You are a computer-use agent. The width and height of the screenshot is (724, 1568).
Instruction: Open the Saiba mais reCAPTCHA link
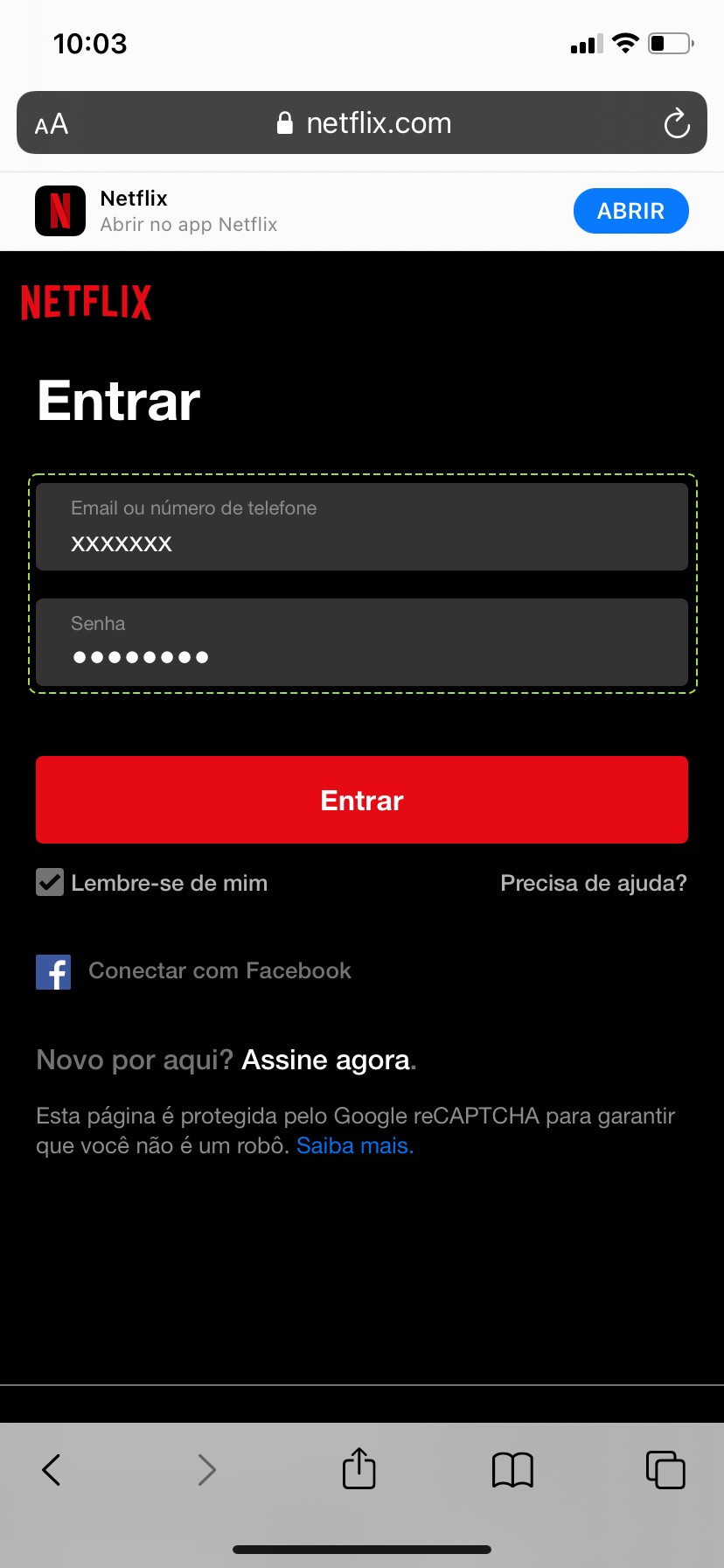tap(354, 1145)
